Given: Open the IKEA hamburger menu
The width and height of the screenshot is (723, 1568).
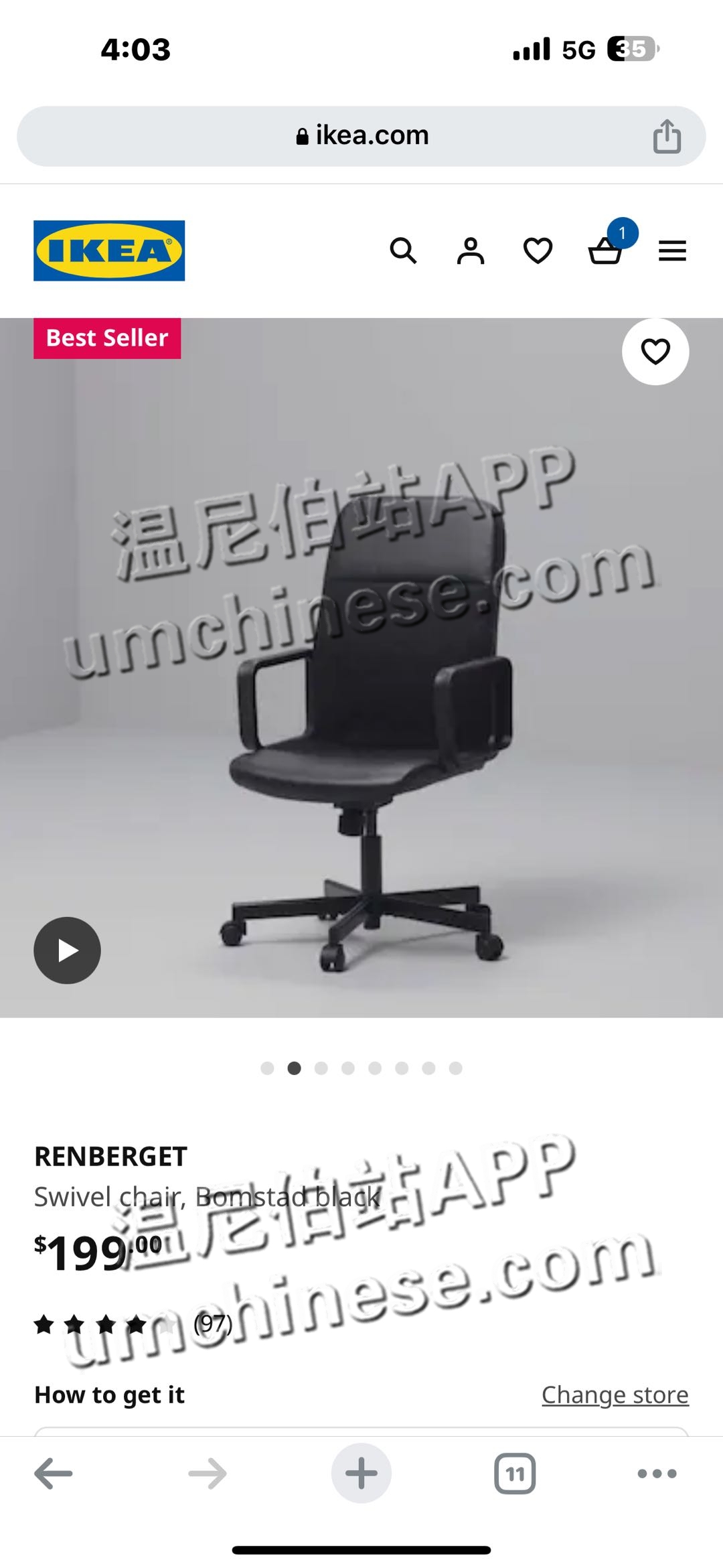Looking at the screenshot, I should coord(672,251).
